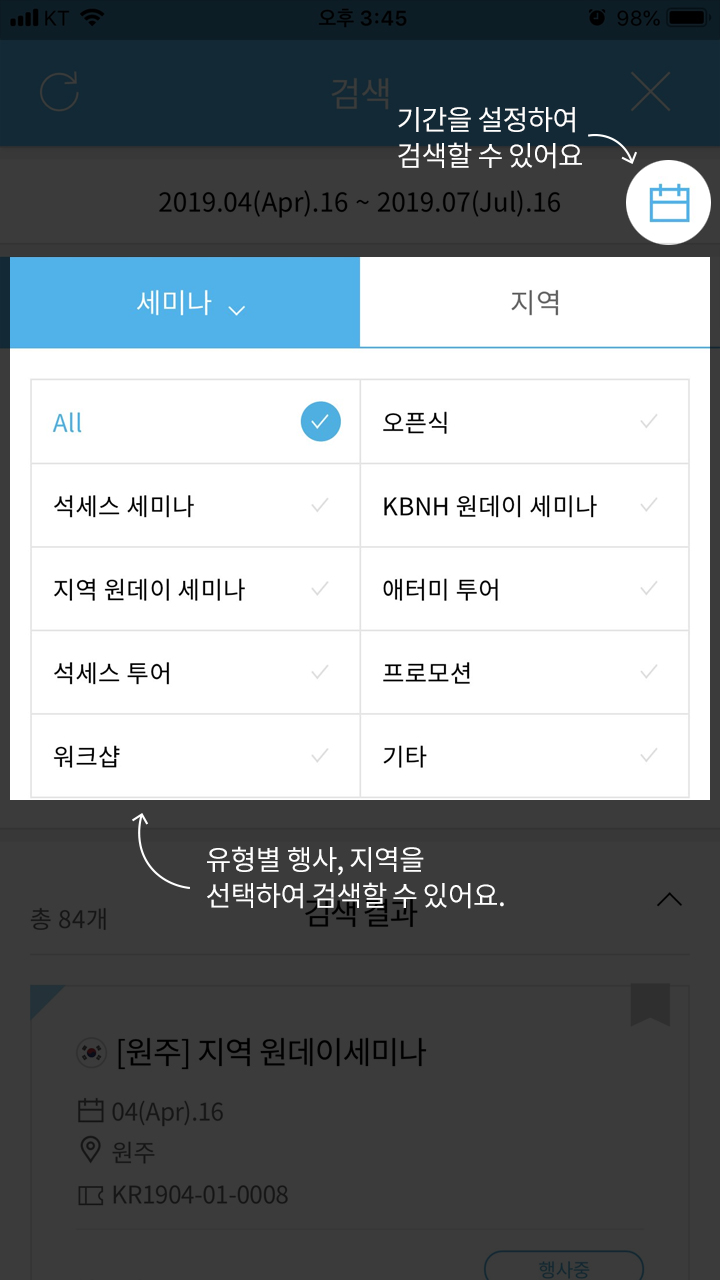Switch to the 세미나 tab

tap(185, 302)
